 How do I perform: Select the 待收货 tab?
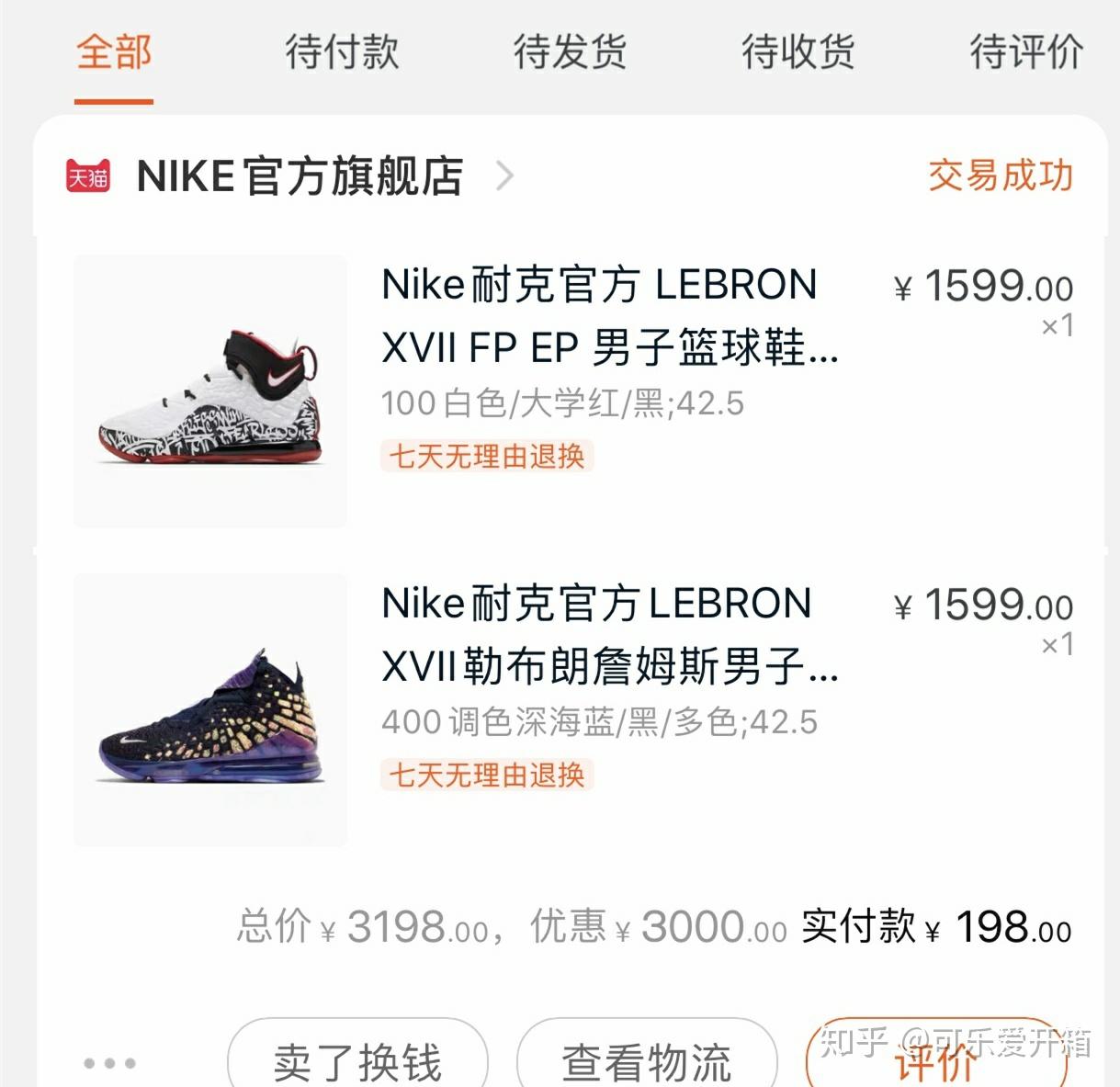click(798, 53)
